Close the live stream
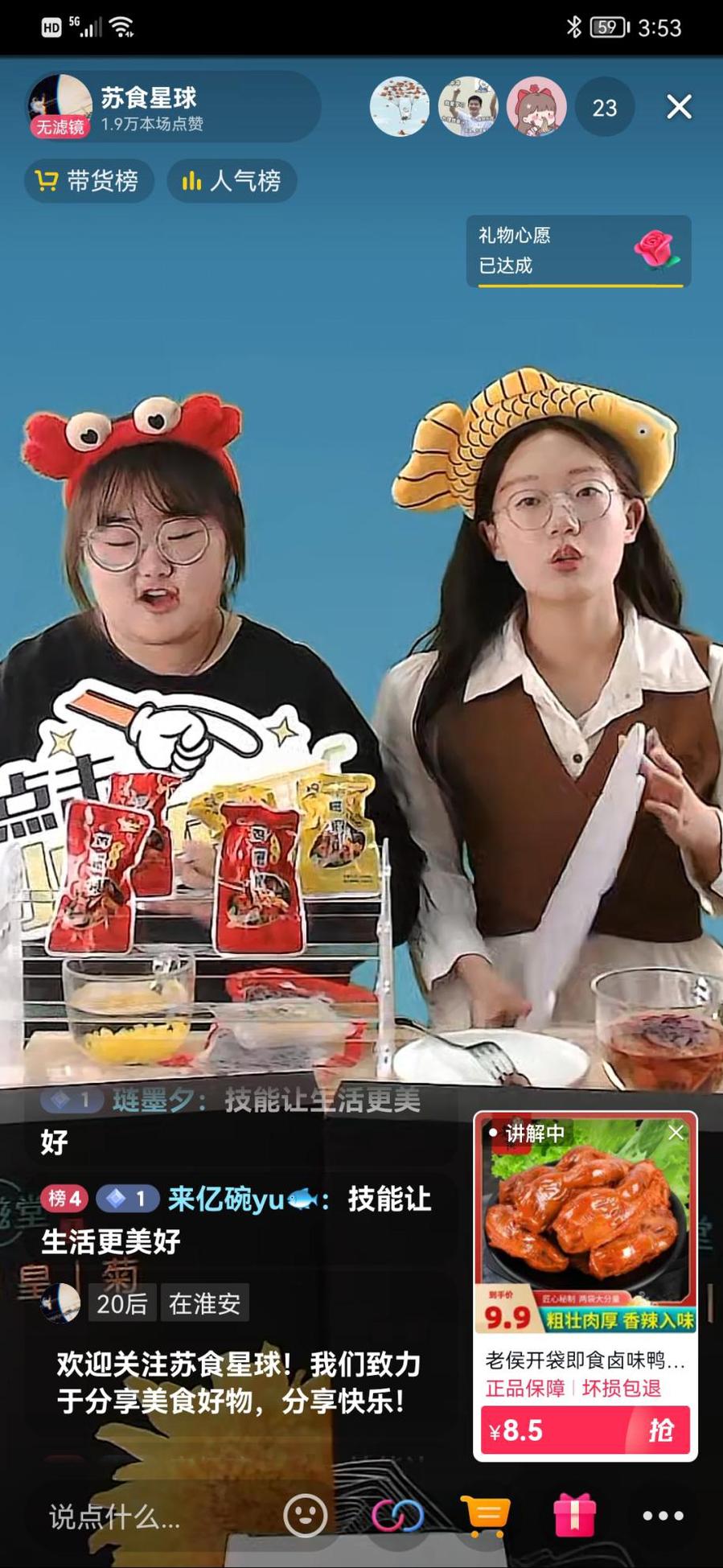723x1568 pixels. pyautogui.click(x=679, y=107)
